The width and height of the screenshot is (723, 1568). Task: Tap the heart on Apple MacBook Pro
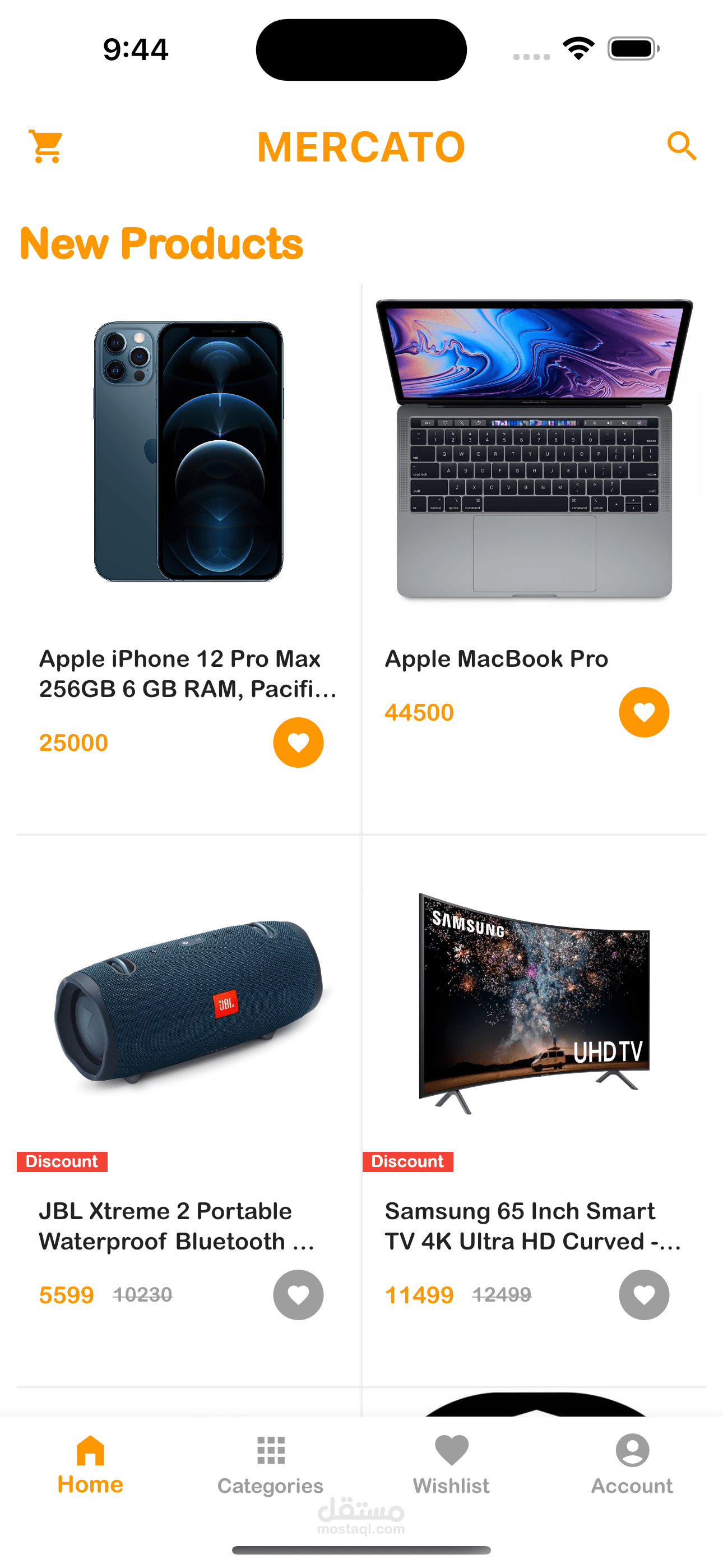click(x=644, y=712)
